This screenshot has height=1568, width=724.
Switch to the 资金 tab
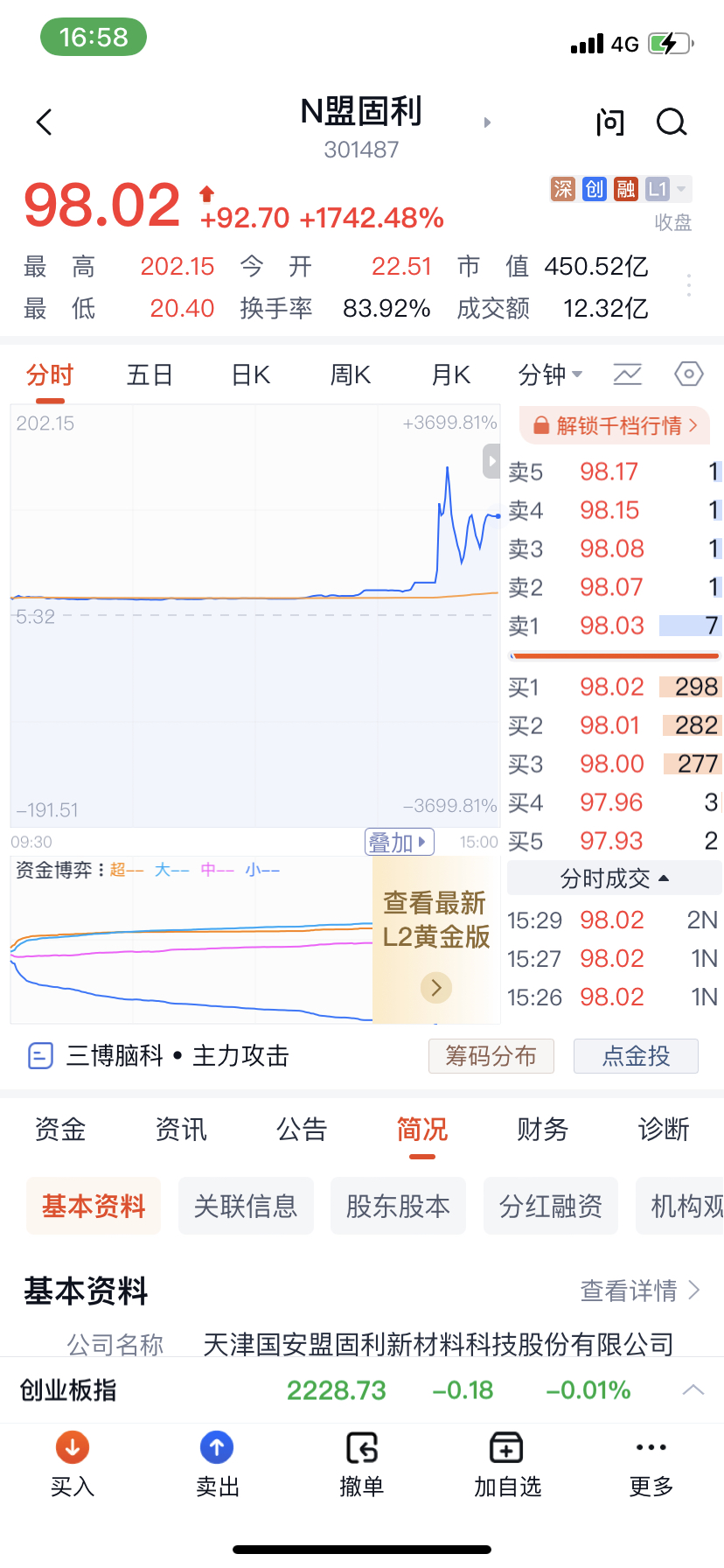60,1130
